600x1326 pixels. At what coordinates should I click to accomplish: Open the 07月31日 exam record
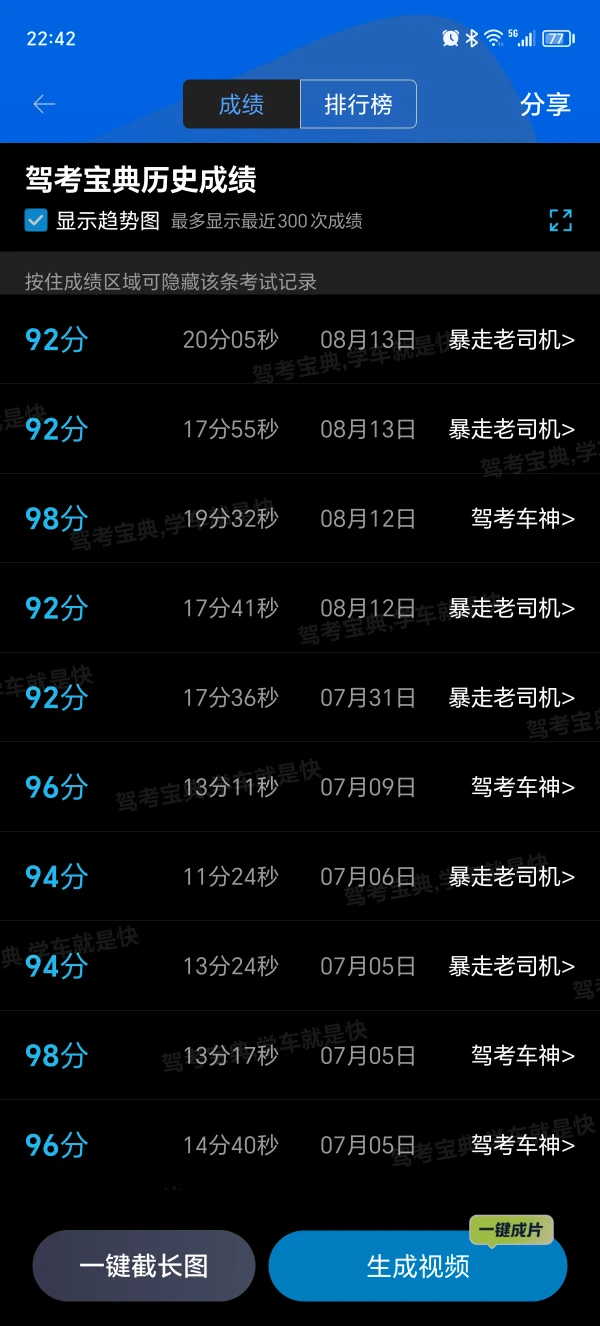click(300, 697)
